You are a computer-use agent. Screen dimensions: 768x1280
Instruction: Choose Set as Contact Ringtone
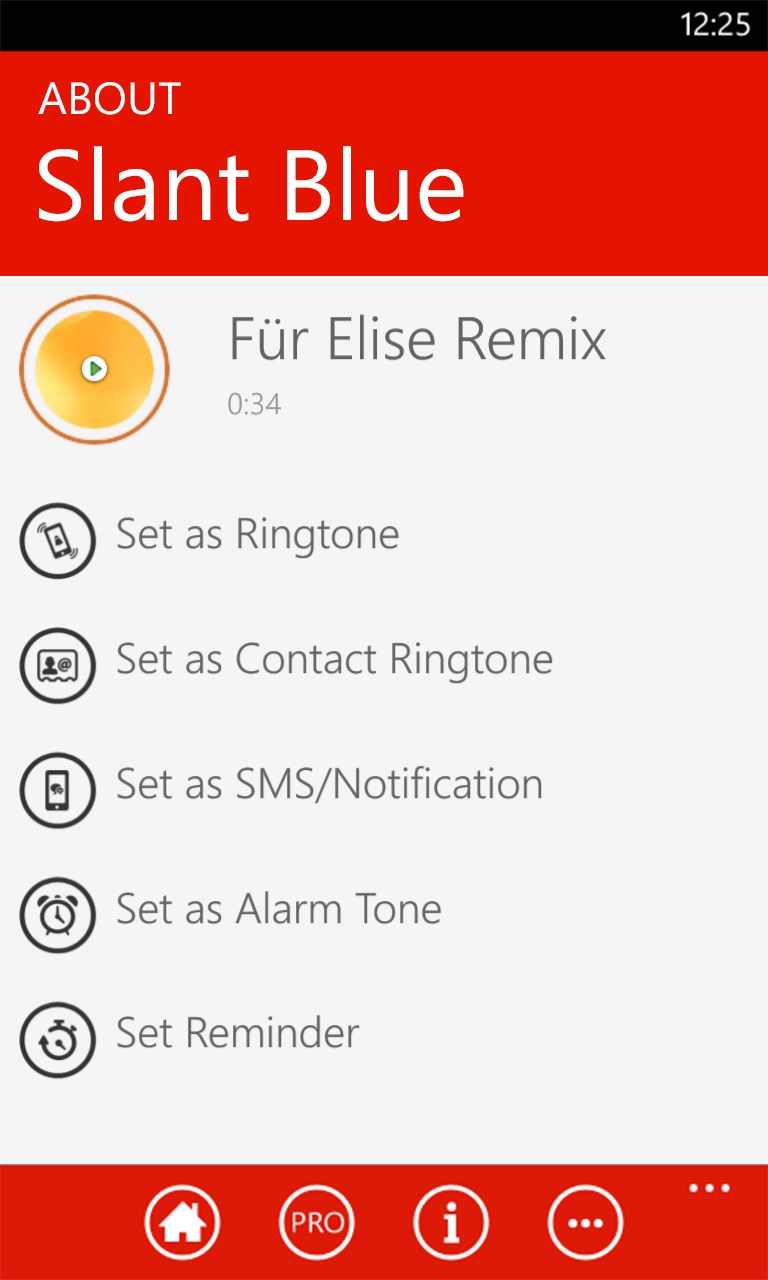click(x=334, y=659)
